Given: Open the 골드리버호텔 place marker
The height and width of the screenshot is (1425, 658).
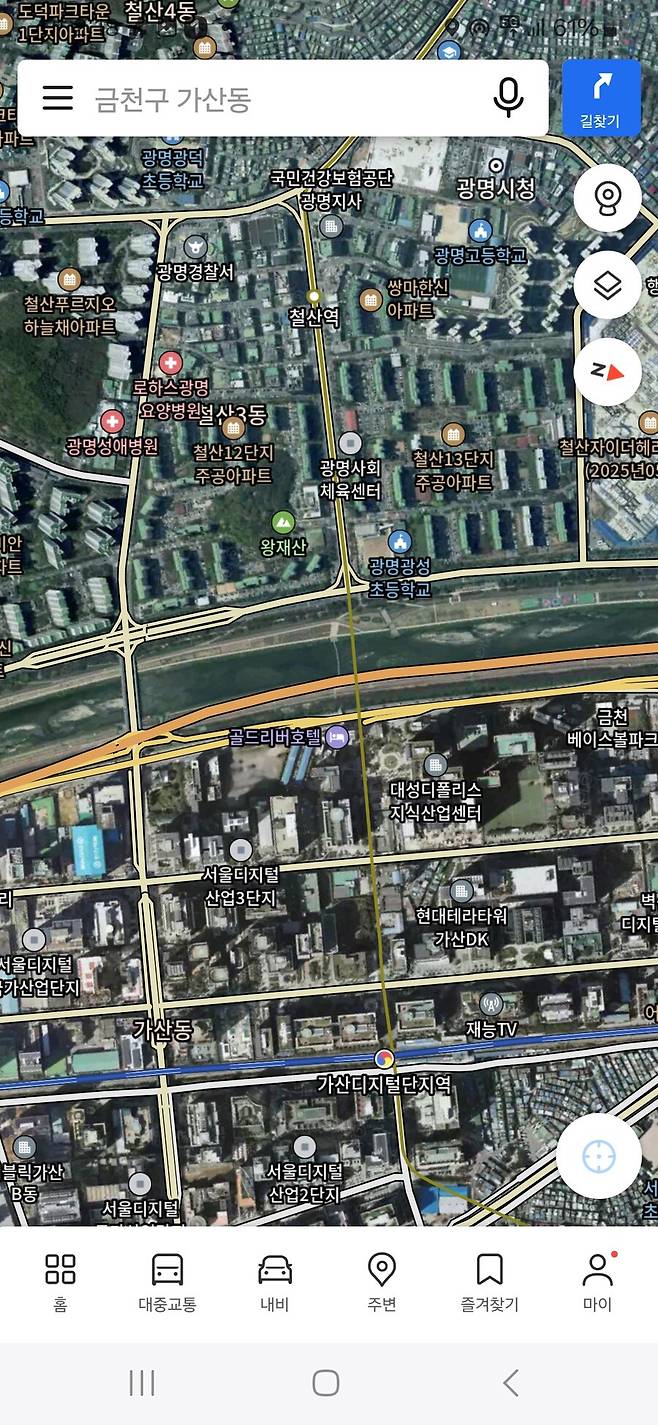Looking at the screenshot, I should point(339,738).
